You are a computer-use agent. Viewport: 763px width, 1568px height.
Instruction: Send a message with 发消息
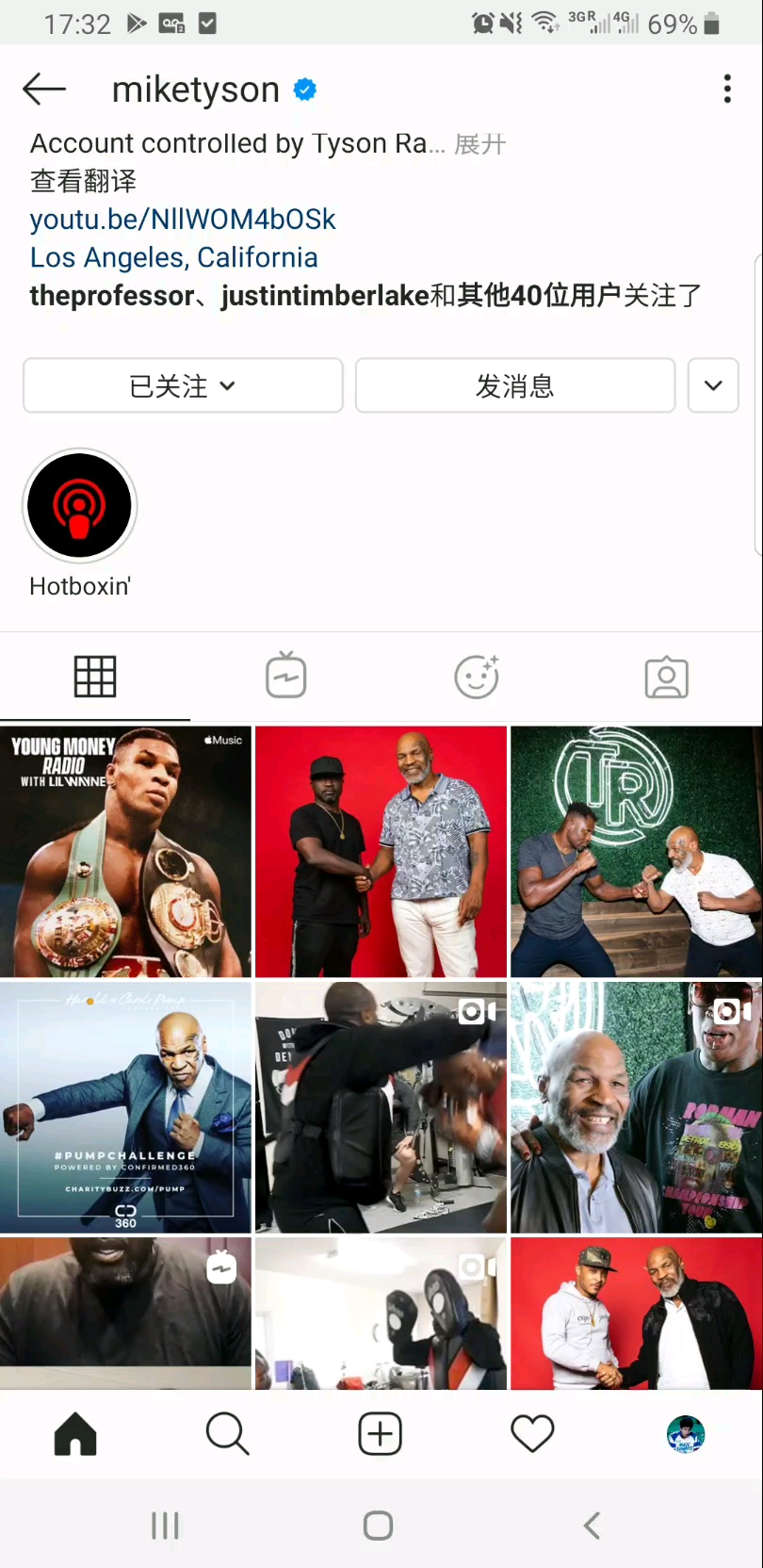(514, 385)
